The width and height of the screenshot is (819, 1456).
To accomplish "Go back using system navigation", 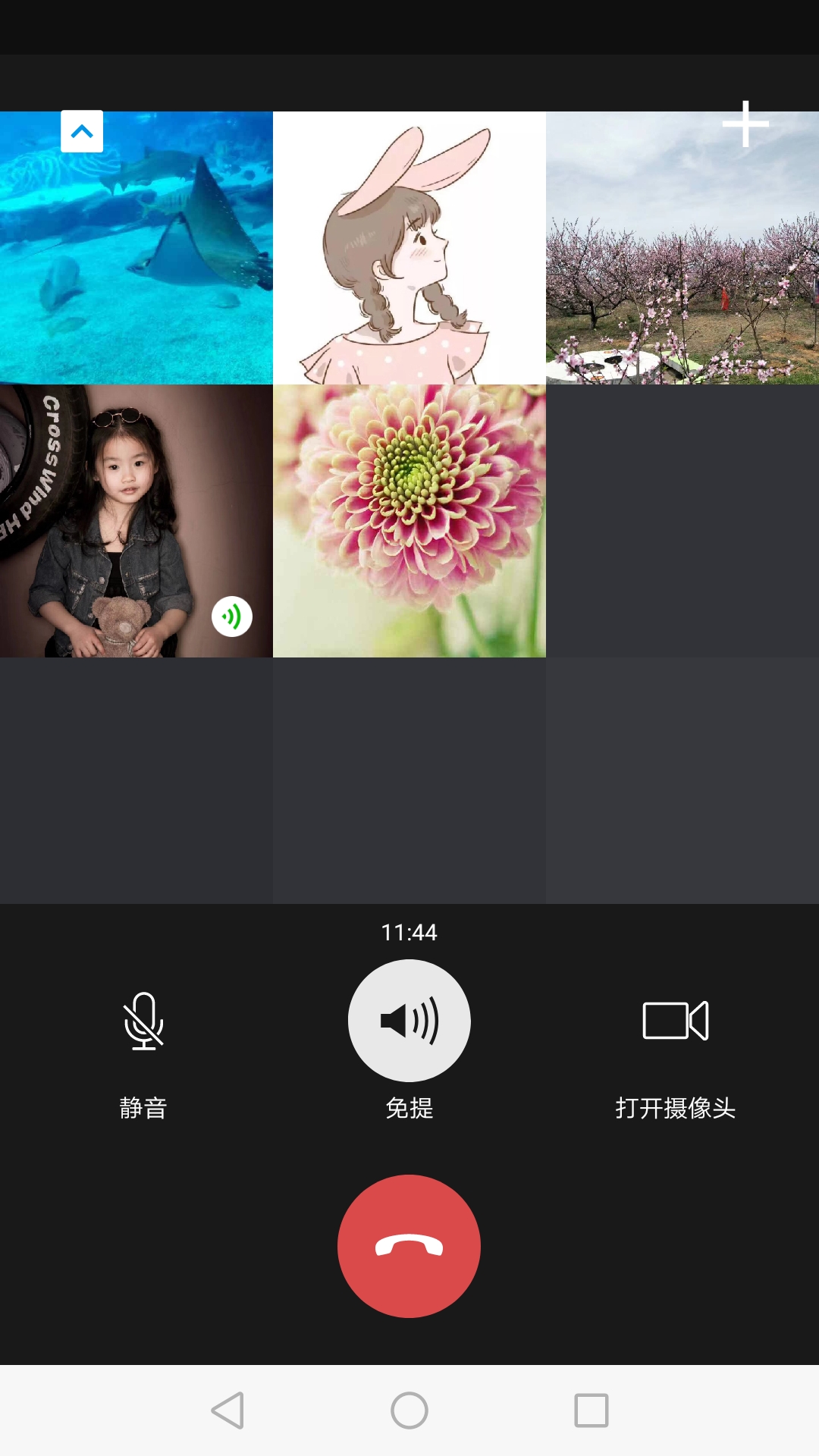I will point(227,1410).
